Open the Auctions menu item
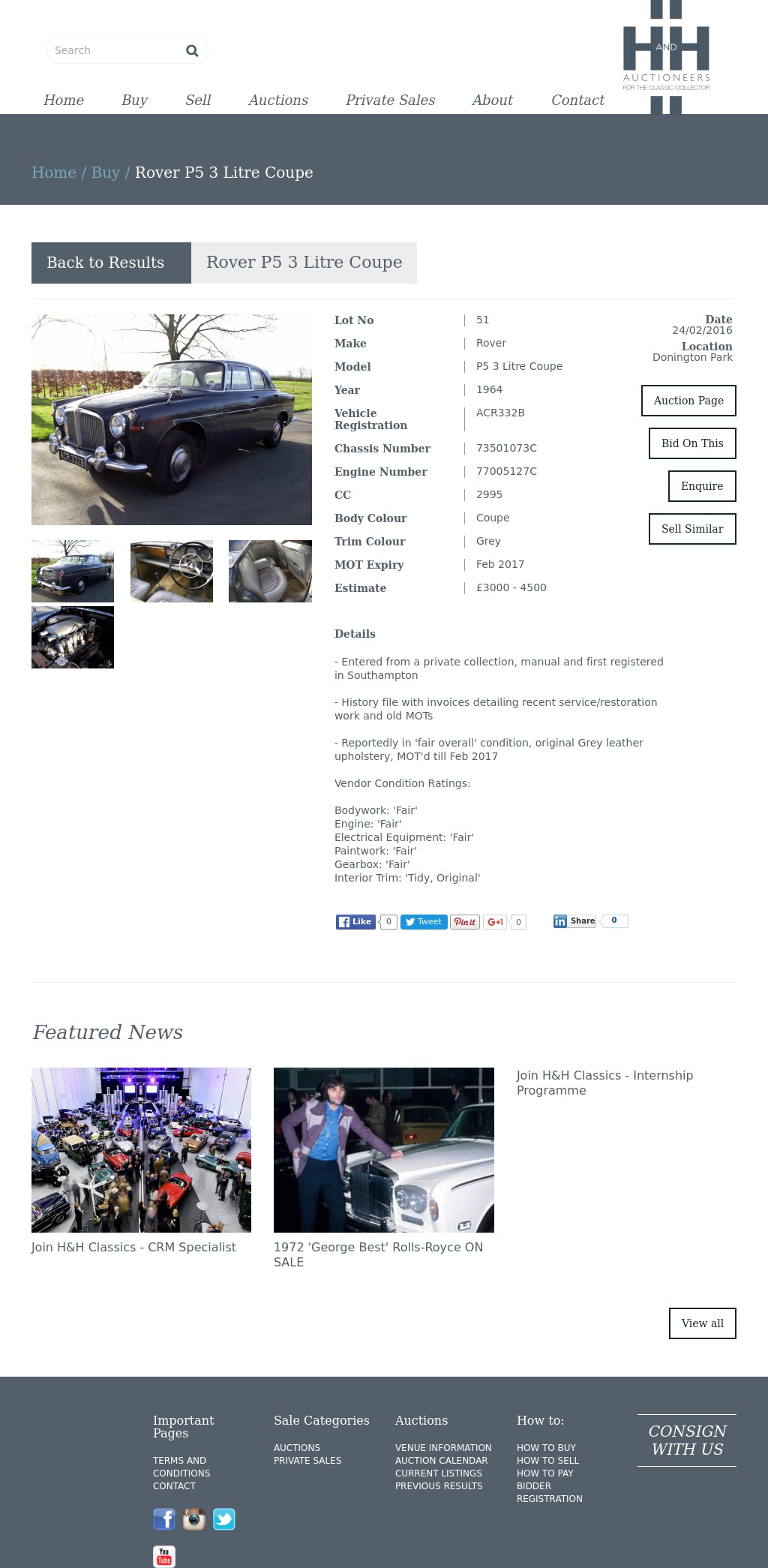Viewport: 768px width, 1568px height. click(278, 100)
